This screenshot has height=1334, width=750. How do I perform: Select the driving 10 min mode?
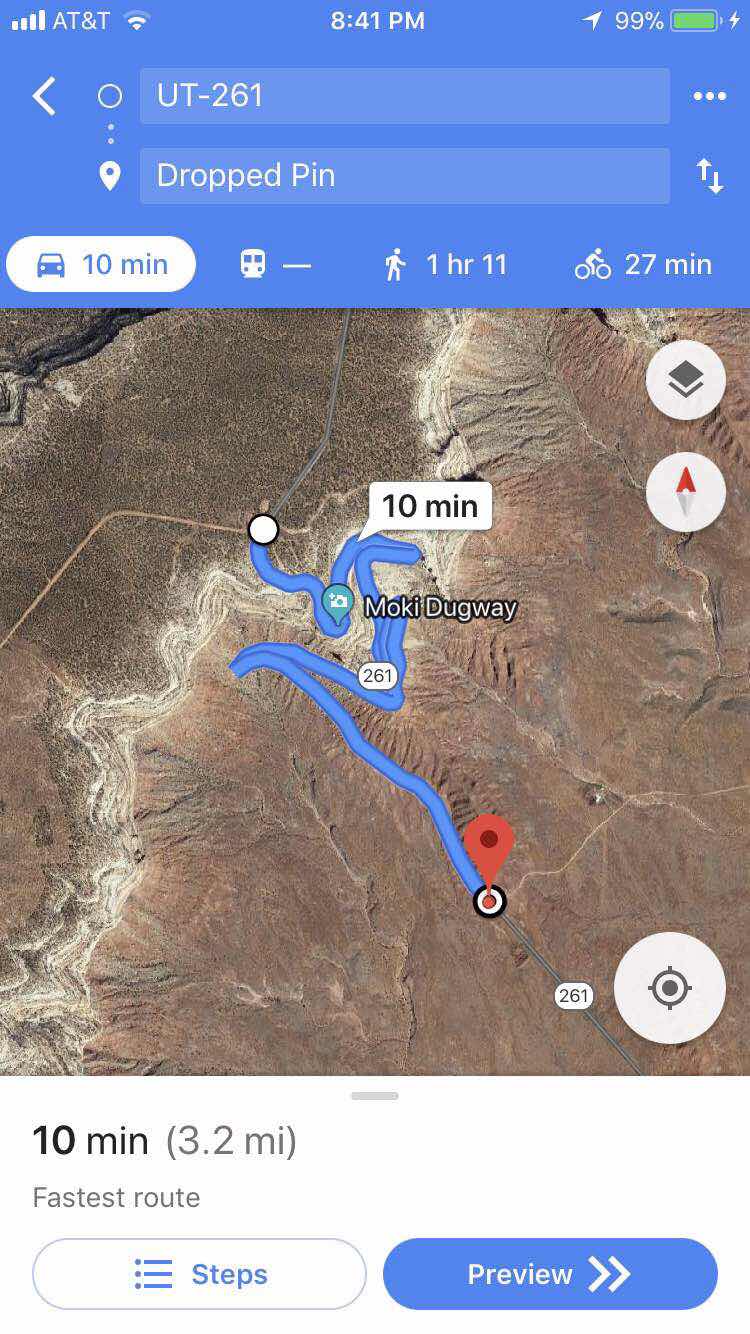click(101, 264)
